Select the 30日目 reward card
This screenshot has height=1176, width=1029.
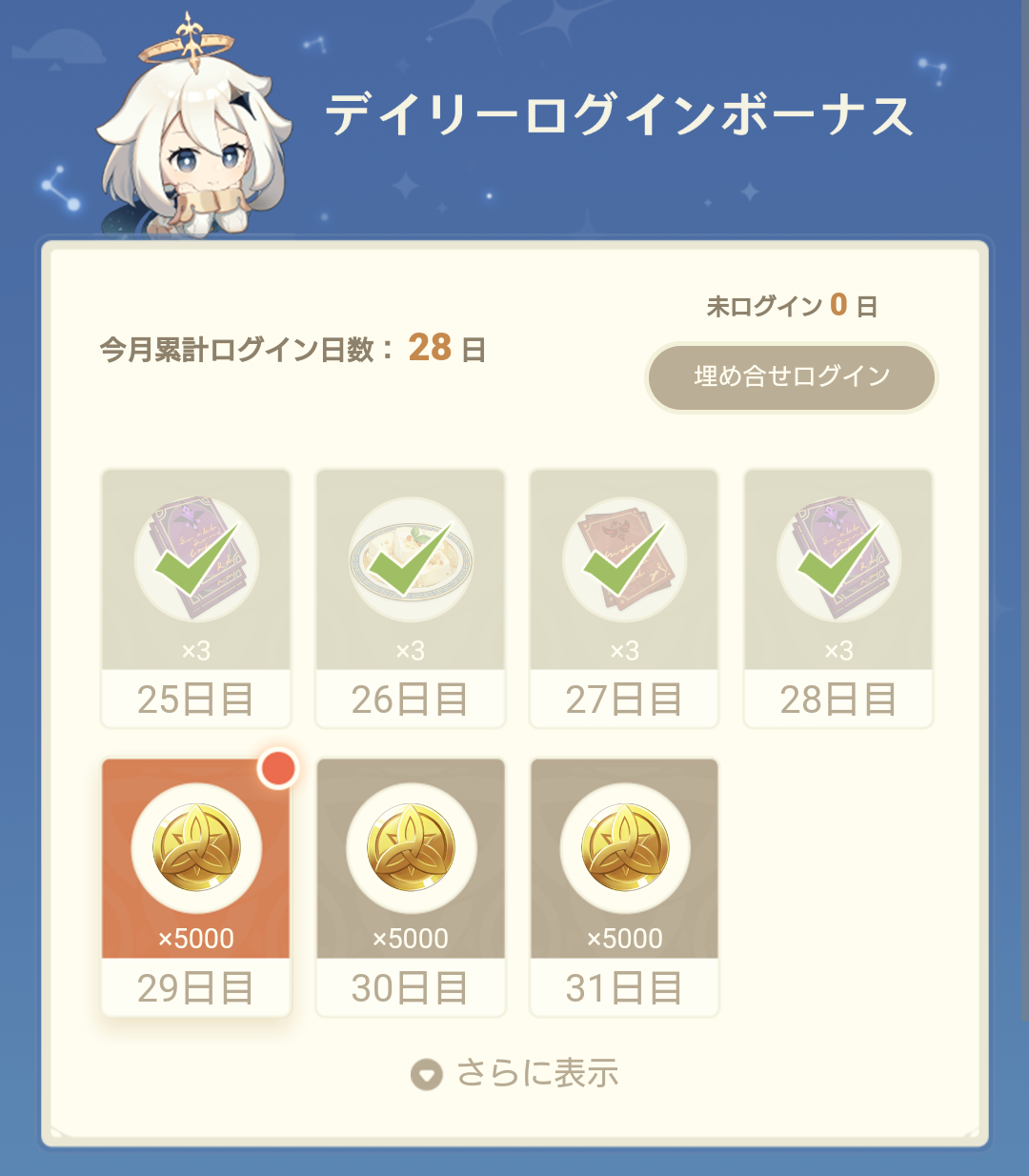coord(411,884)
